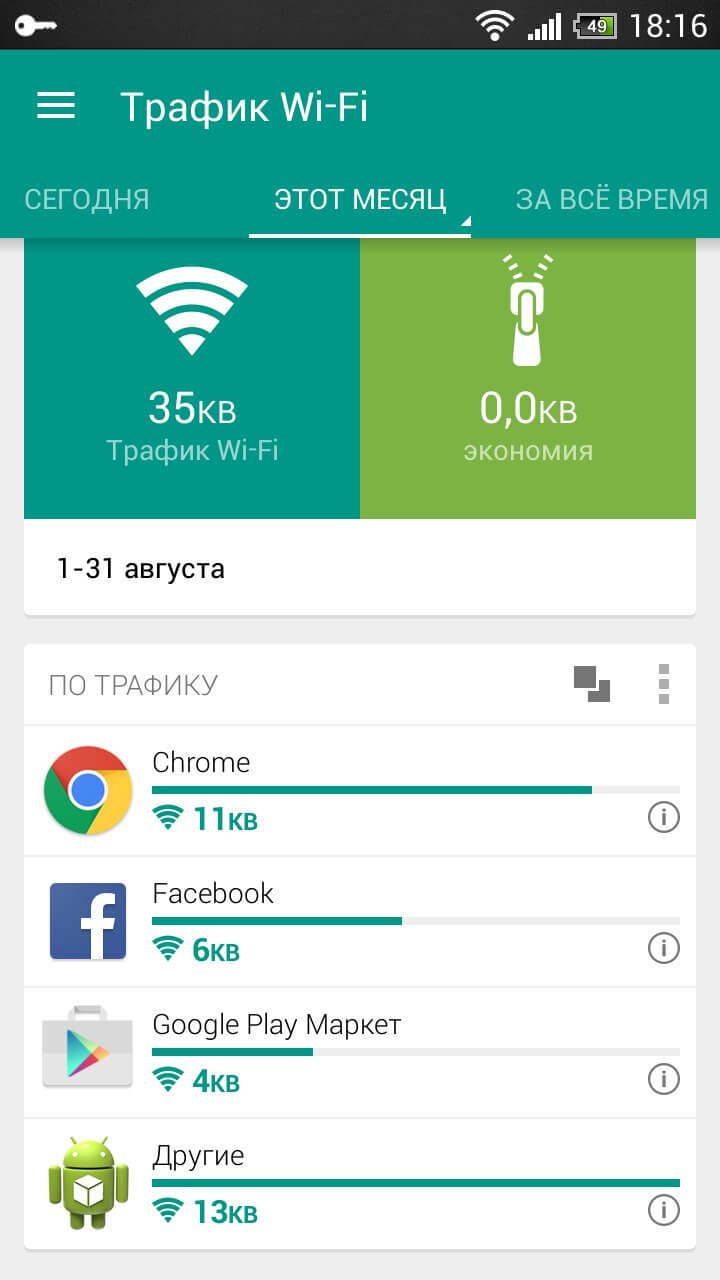Open the navigation drawer menu
Image resolution: width=720 pixels, height=1280 pixels.
point(55,105)
